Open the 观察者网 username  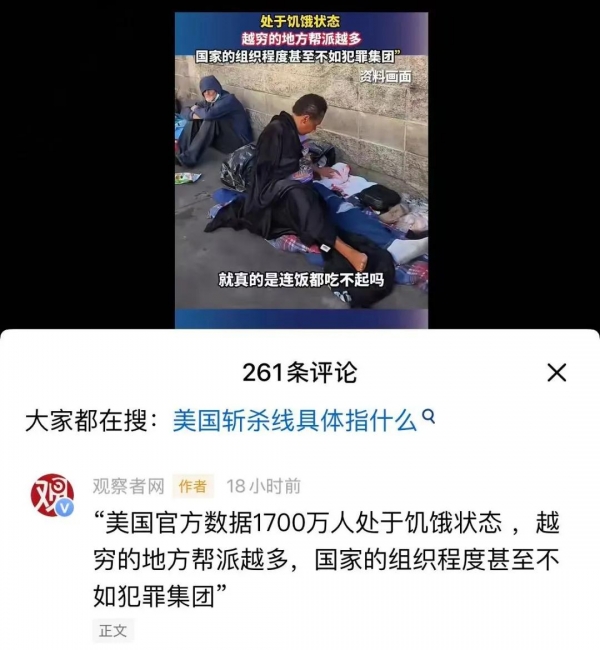(x=128, y=486)
